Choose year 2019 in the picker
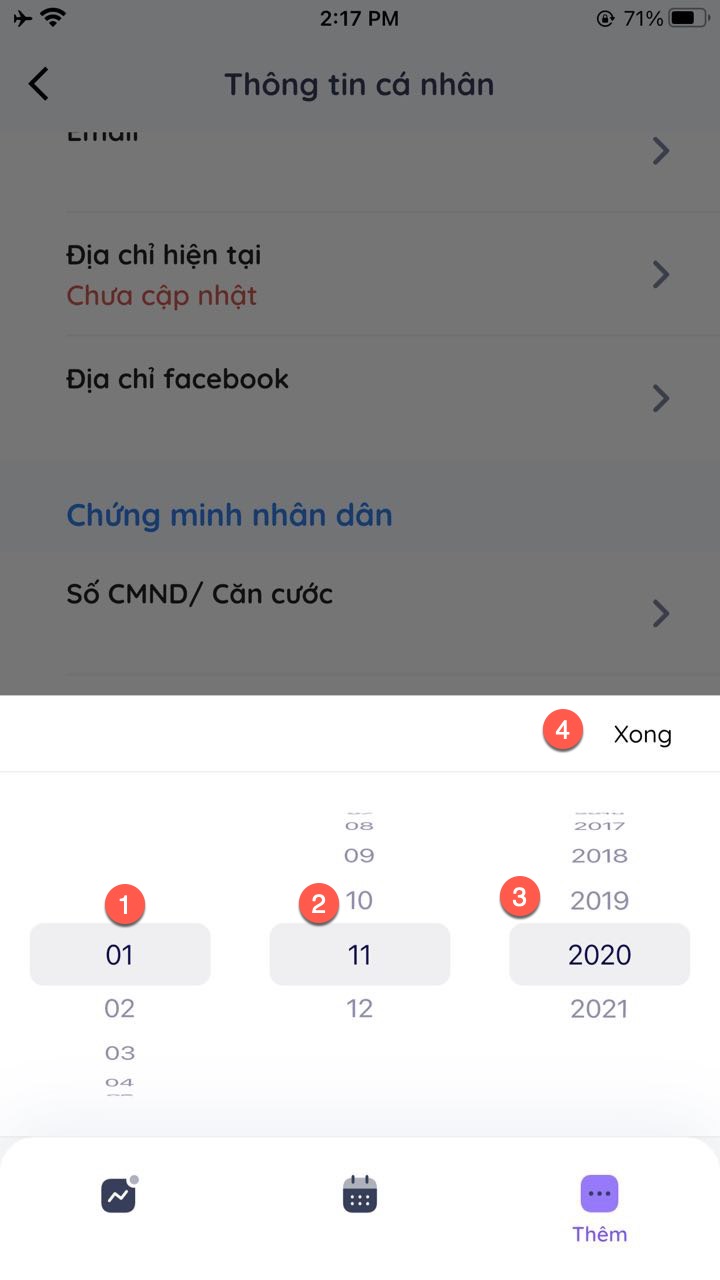 [x=599, y=901]
